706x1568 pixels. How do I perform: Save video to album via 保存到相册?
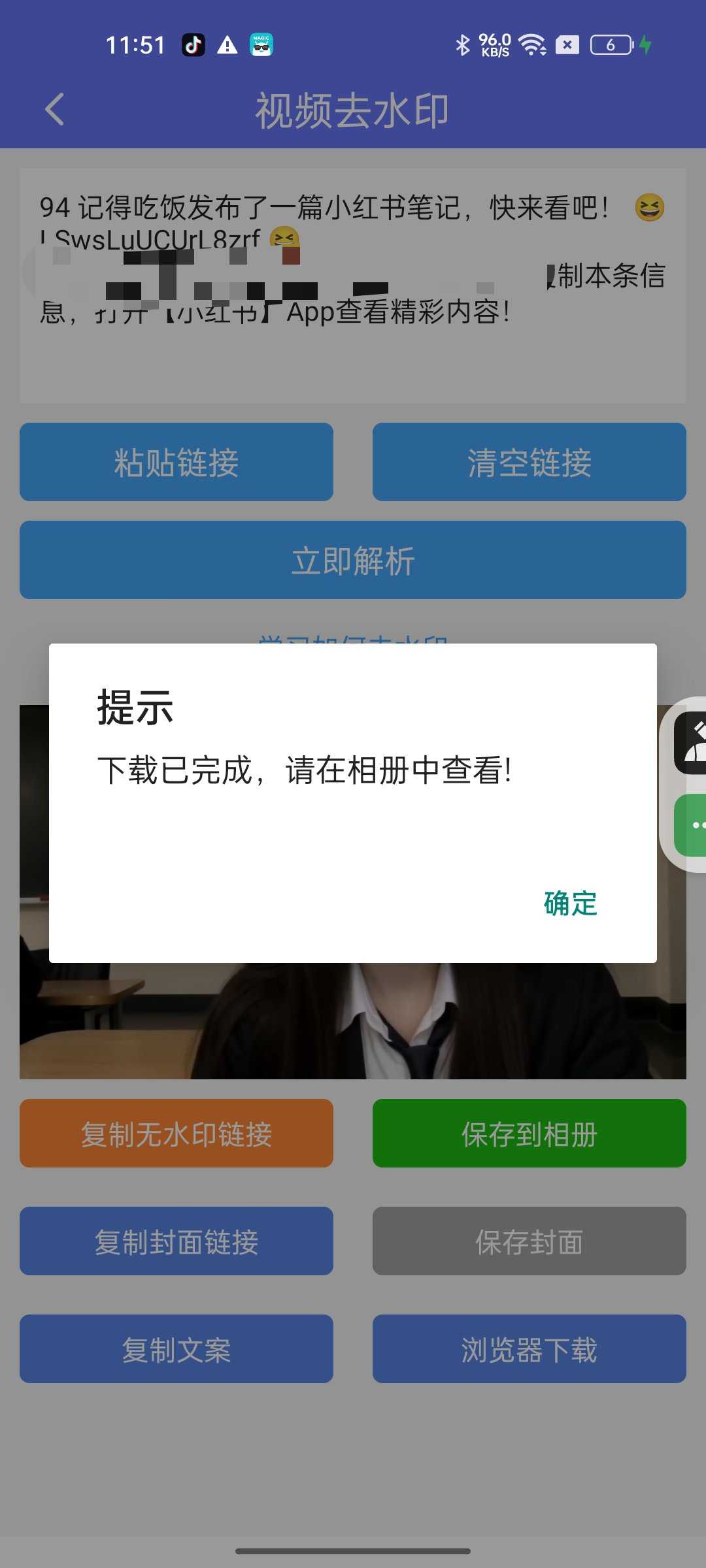click(529, 1134)
